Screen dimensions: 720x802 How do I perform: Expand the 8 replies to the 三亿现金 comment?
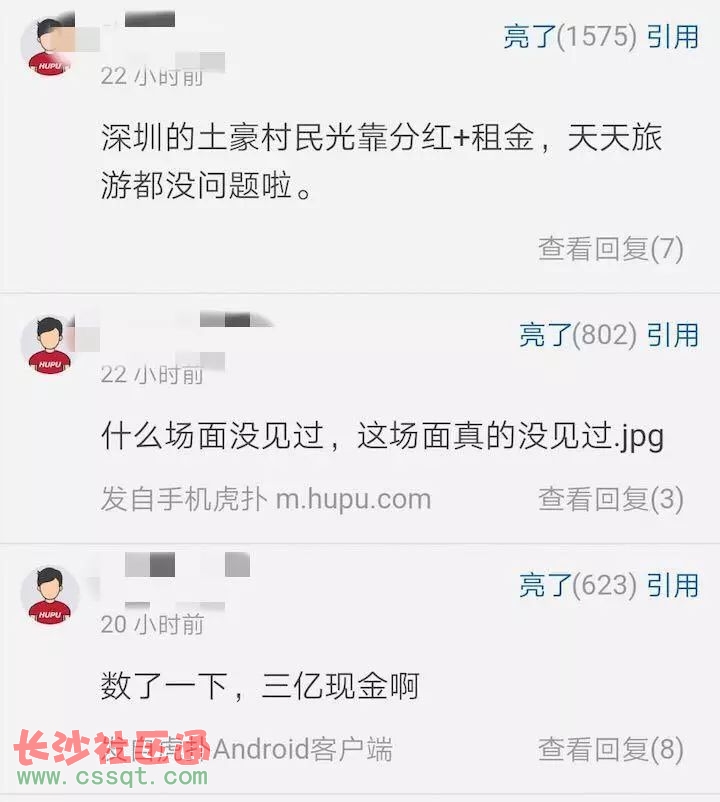[x=610, y=749]
